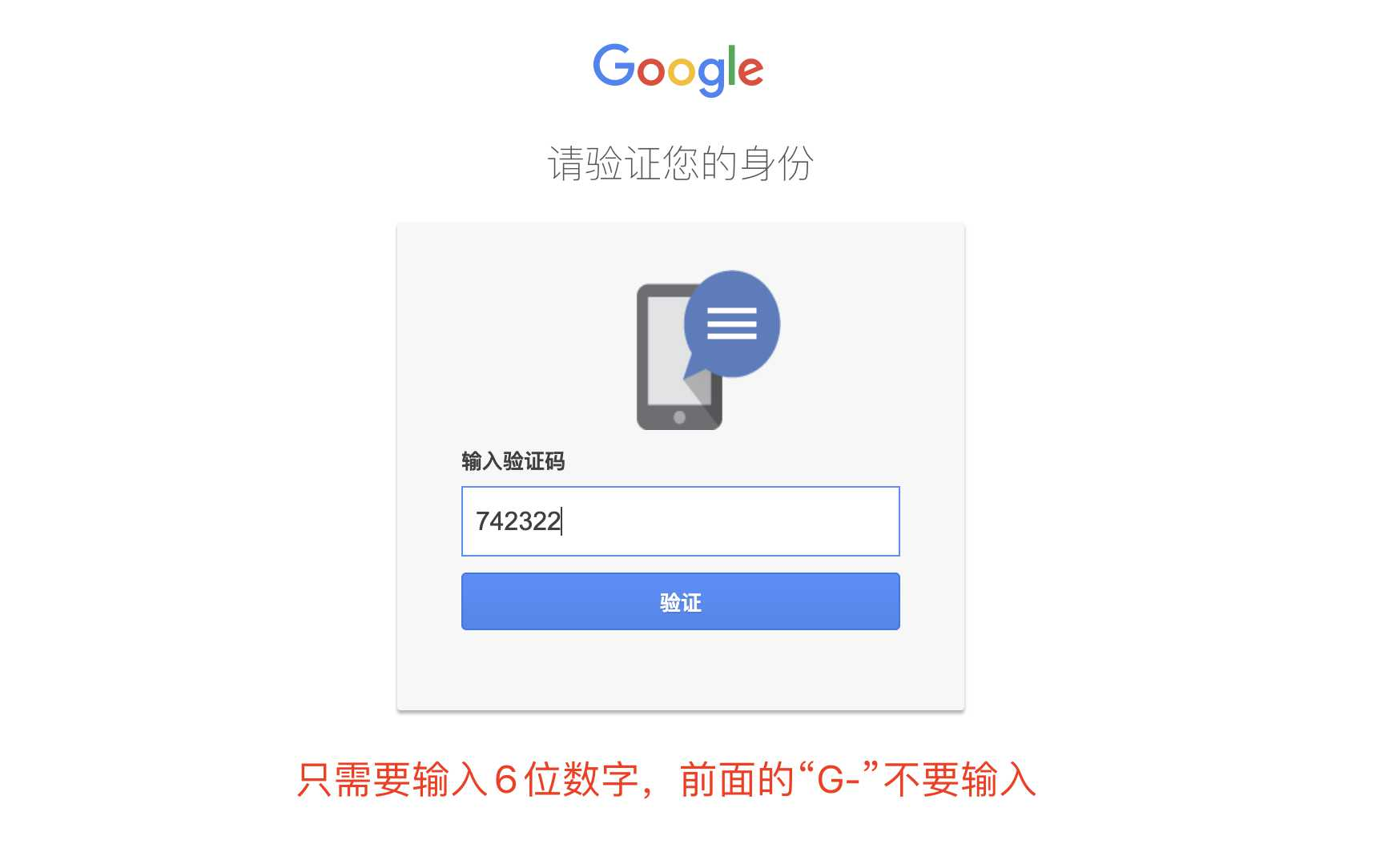Focus the verification code input field
This screenshot has height=868, width=1376.
(680, 521)
